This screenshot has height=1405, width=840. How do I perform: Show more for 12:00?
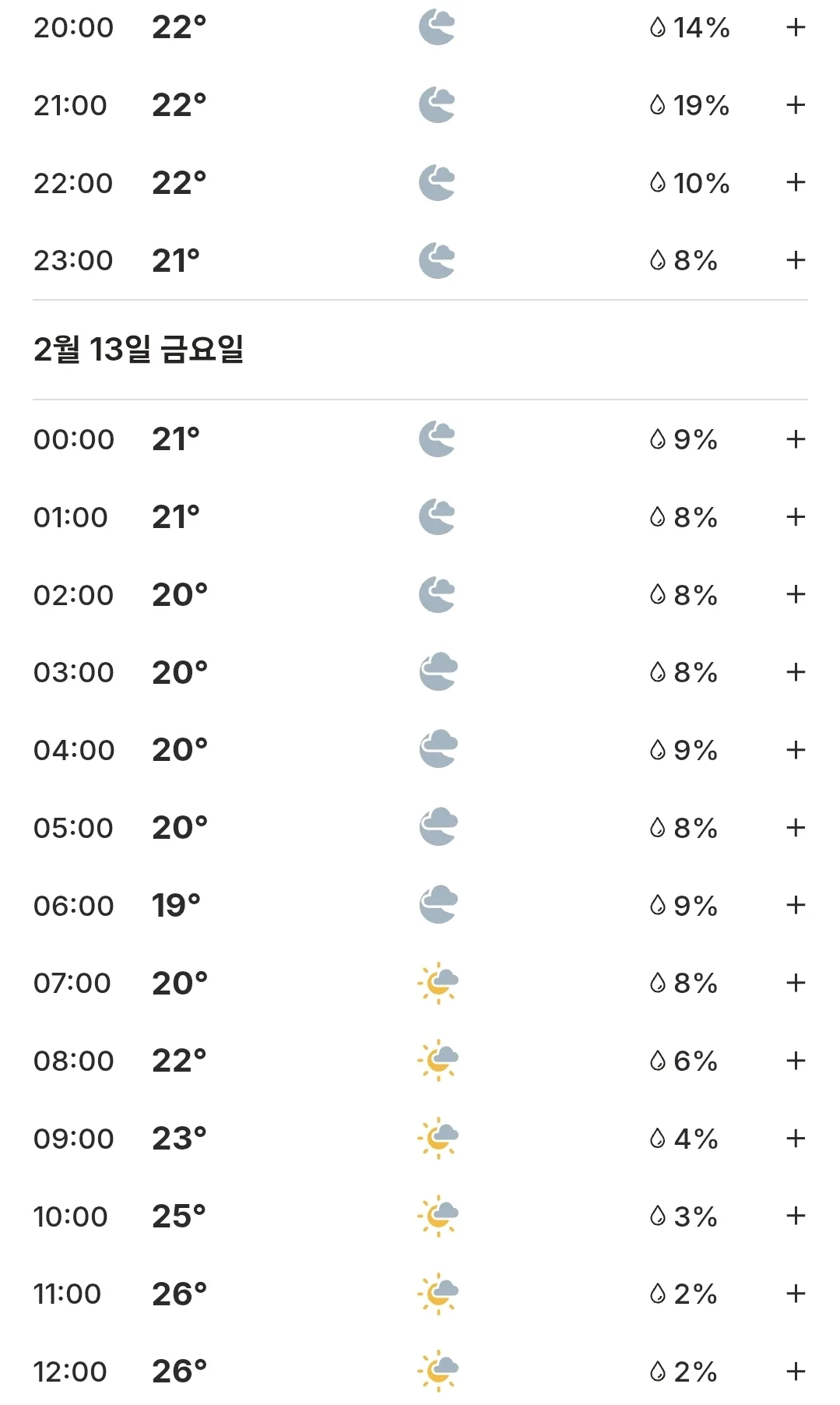pyautogui.click(x=795, y=1372)
